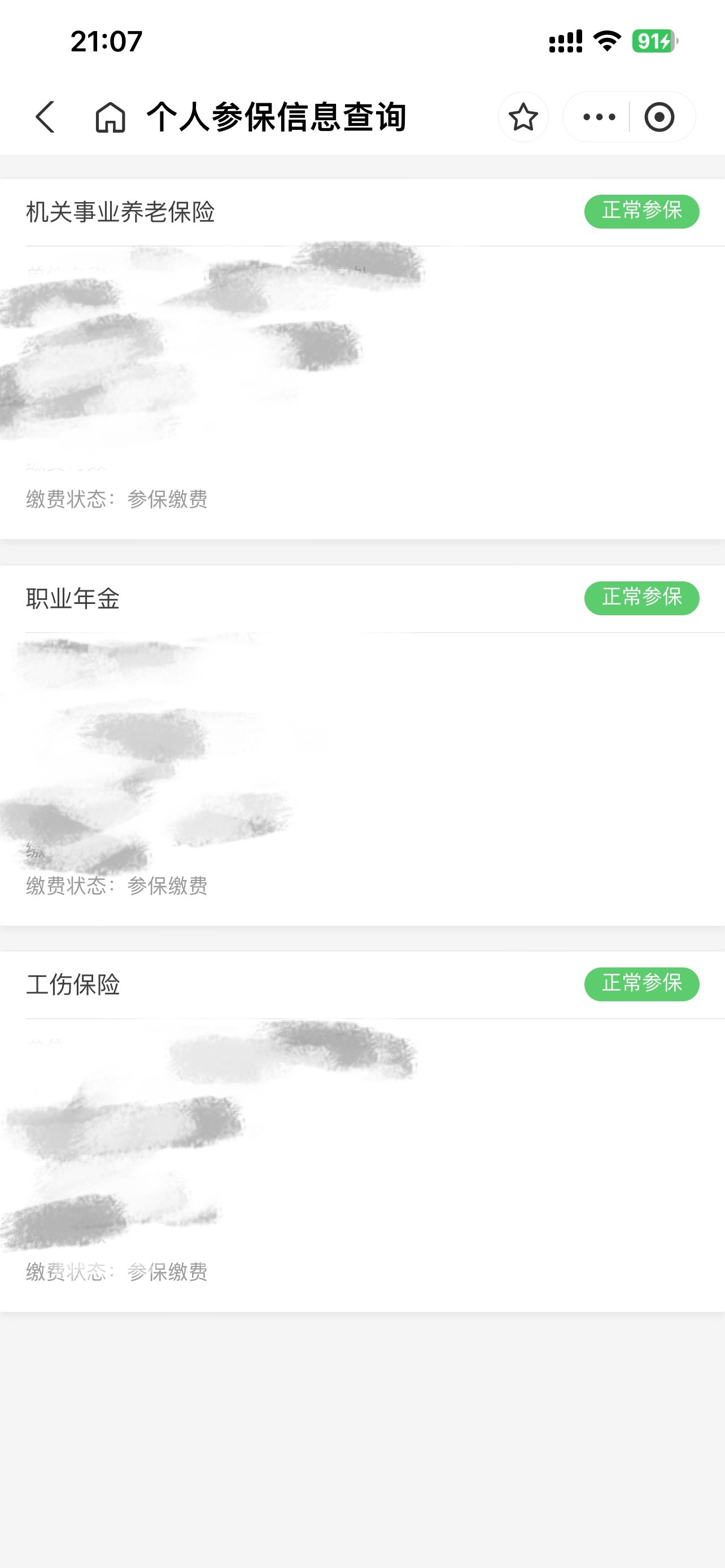Viewport: 725px width, 1568px height.
Task: Open the 职业年金 card
Action: click(x=362, y=745)
